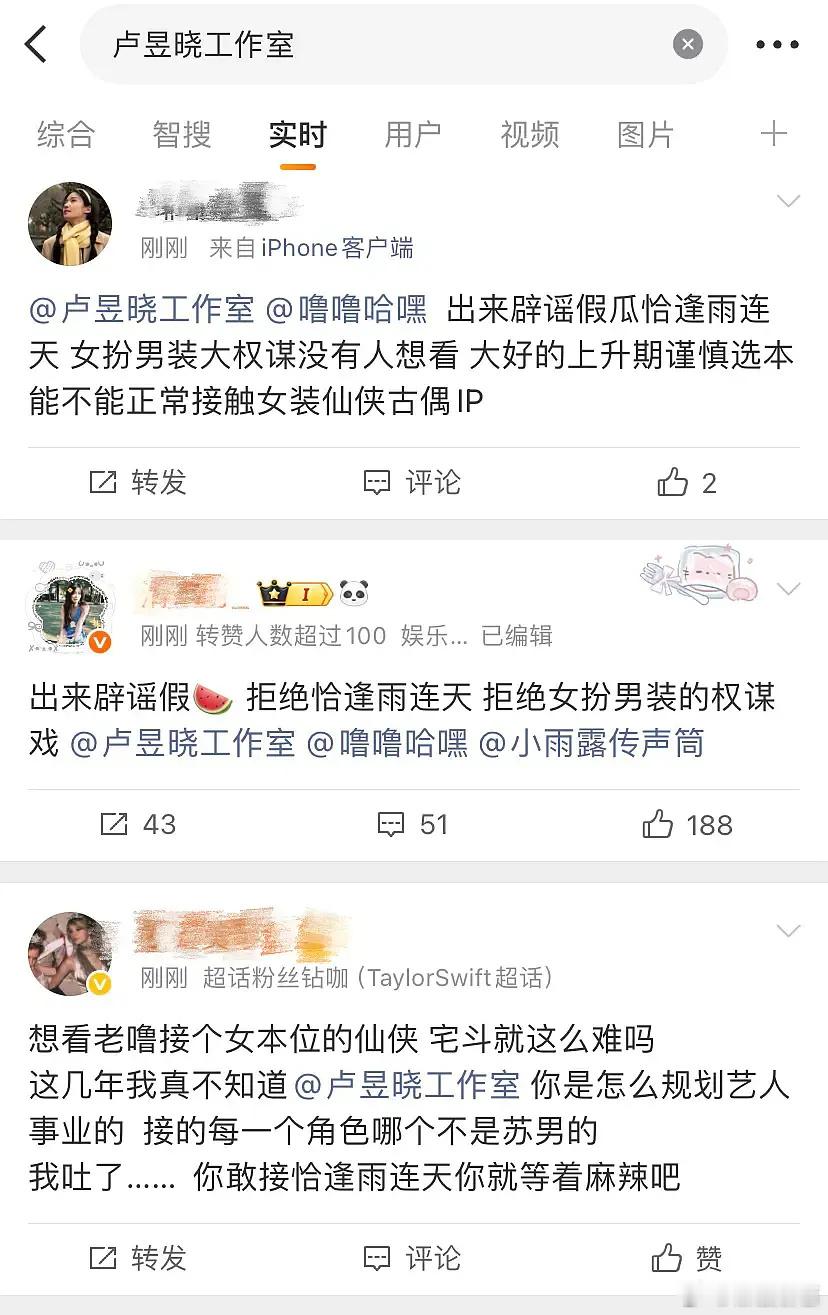Switch to the 视频 tab

[528, 133]
